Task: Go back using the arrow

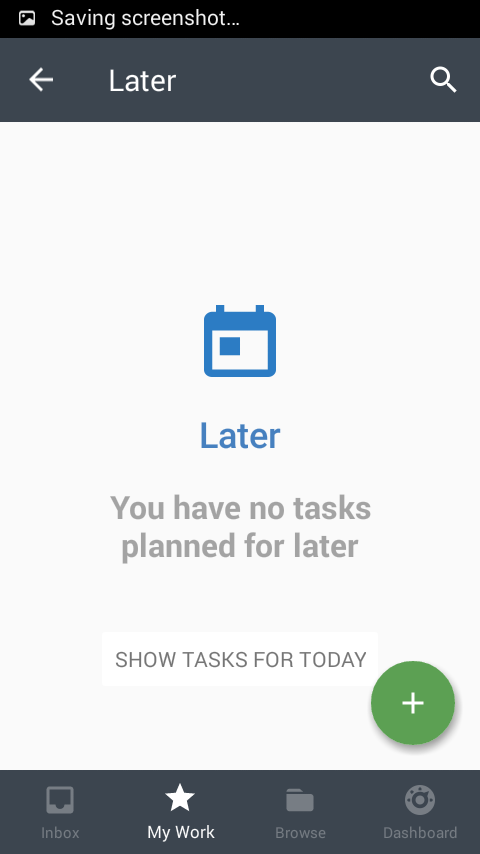Action: [x=41, y=80]
